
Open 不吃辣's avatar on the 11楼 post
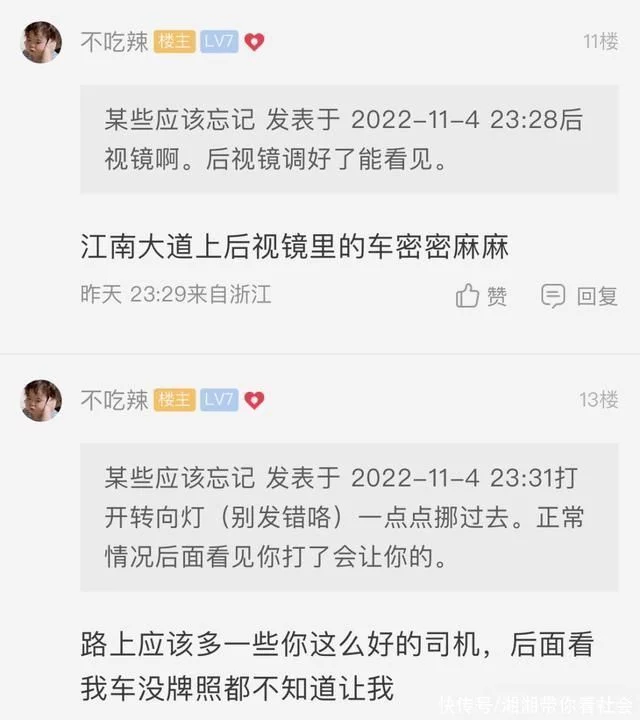click(x=42, y=42)
